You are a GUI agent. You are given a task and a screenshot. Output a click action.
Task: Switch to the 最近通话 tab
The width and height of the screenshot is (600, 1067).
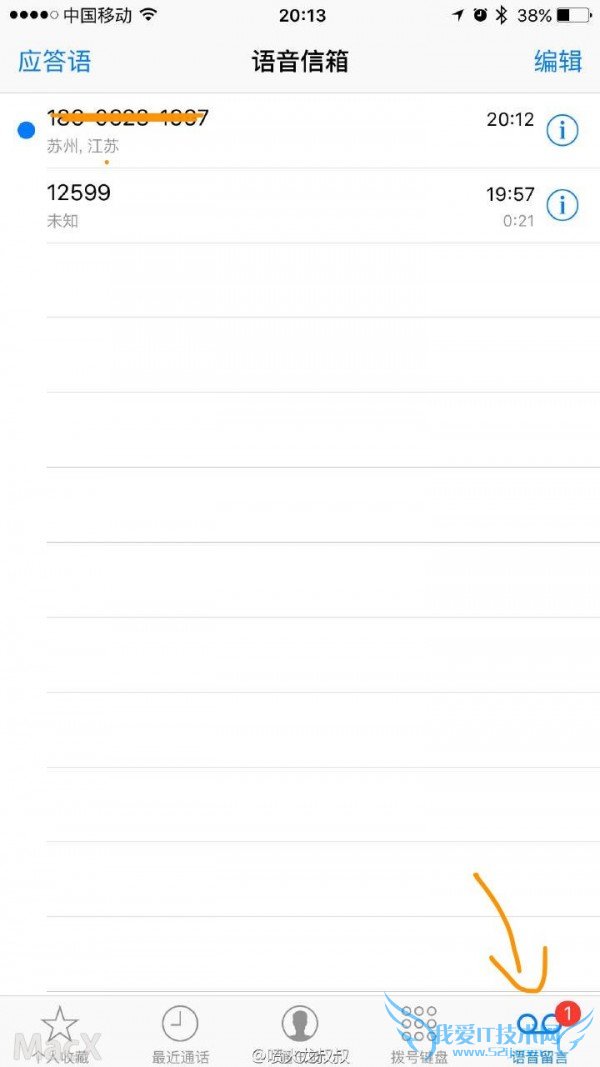click(180, 1032)
